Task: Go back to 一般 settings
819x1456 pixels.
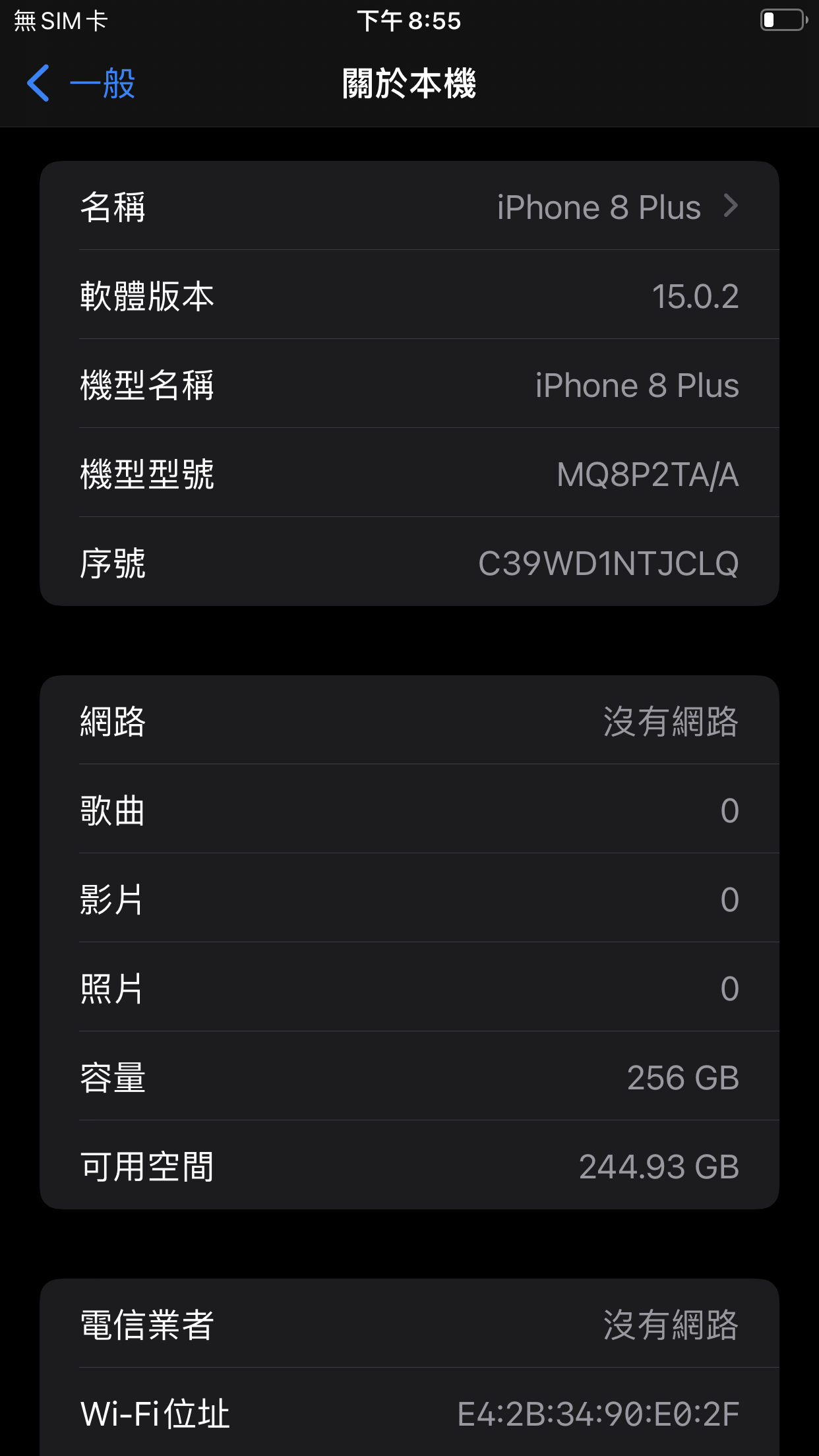Action: pos(80,84)
